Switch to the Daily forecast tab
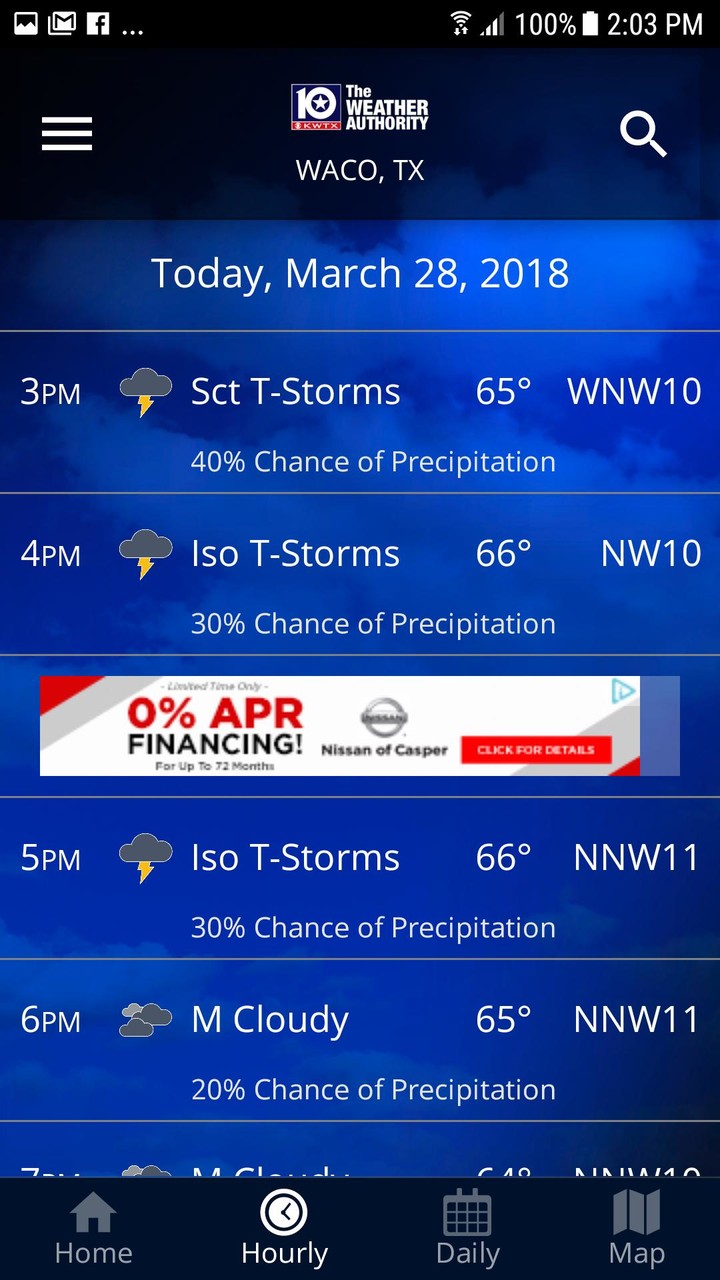 click(467, 1229)
